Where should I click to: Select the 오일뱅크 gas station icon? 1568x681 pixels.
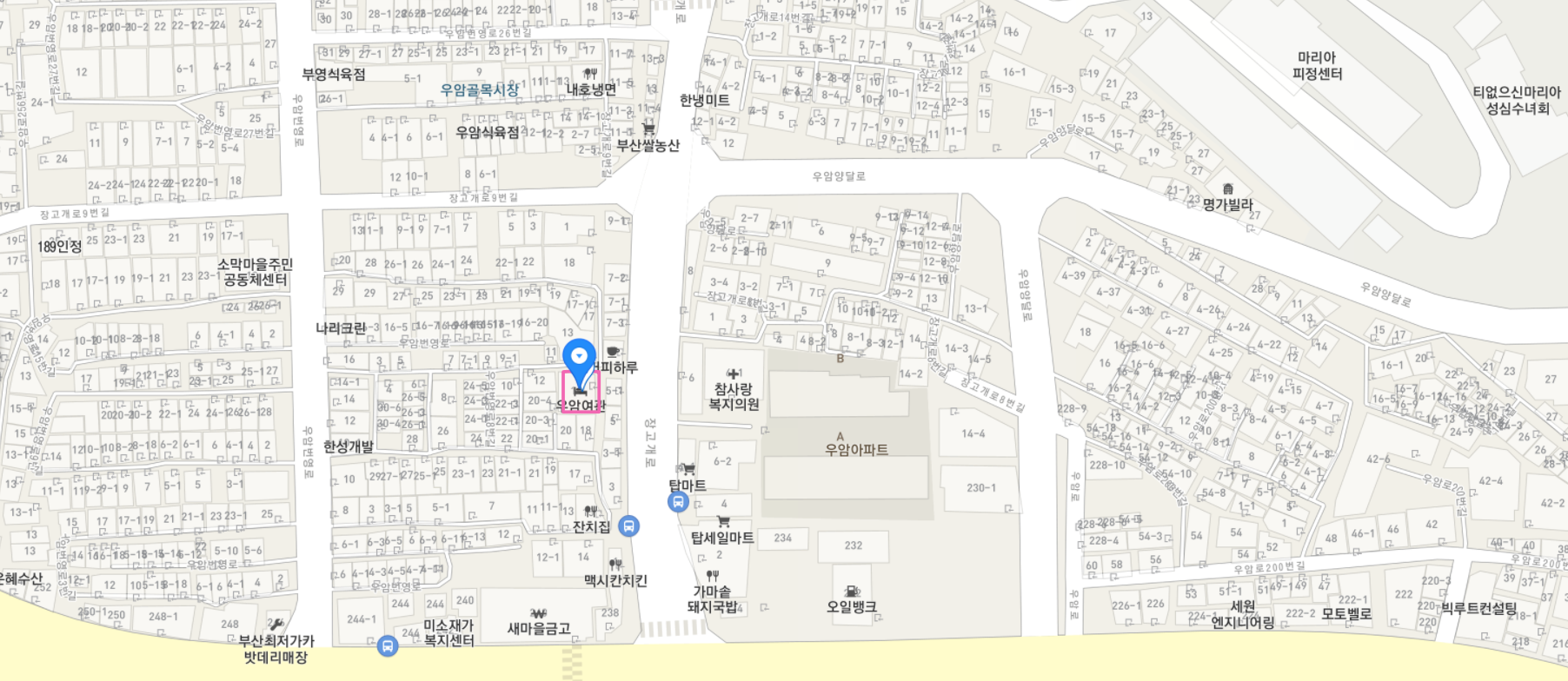coord(852,592)
